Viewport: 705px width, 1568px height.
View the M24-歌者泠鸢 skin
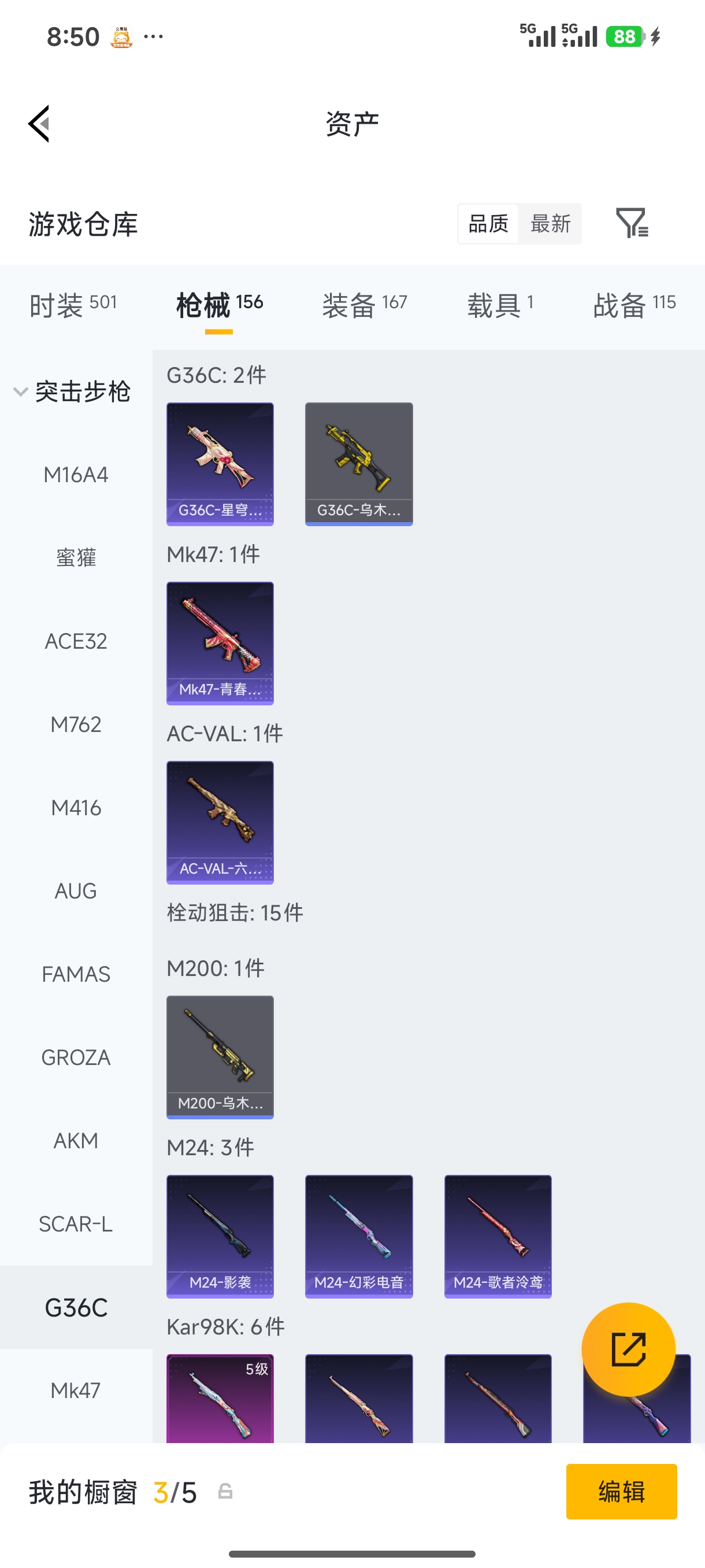[498, 1236]
